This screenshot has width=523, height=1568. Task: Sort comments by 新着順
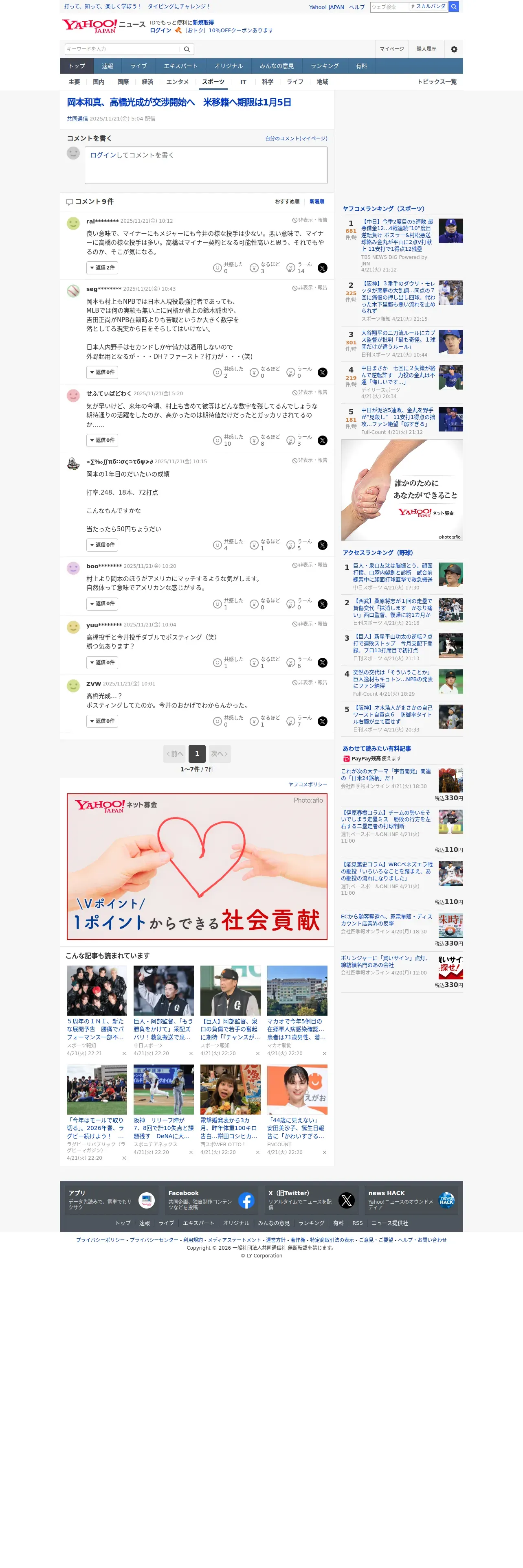pyautogui.click(x=316, y=201)
